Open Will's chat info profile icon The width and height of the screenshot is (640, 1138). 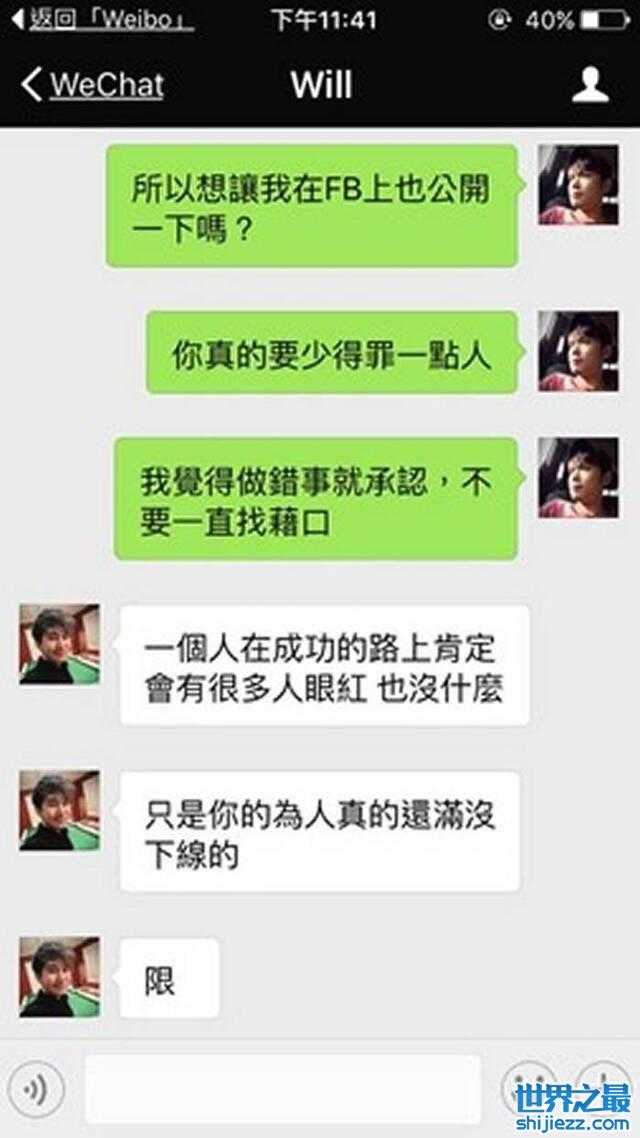pos(590,85)
